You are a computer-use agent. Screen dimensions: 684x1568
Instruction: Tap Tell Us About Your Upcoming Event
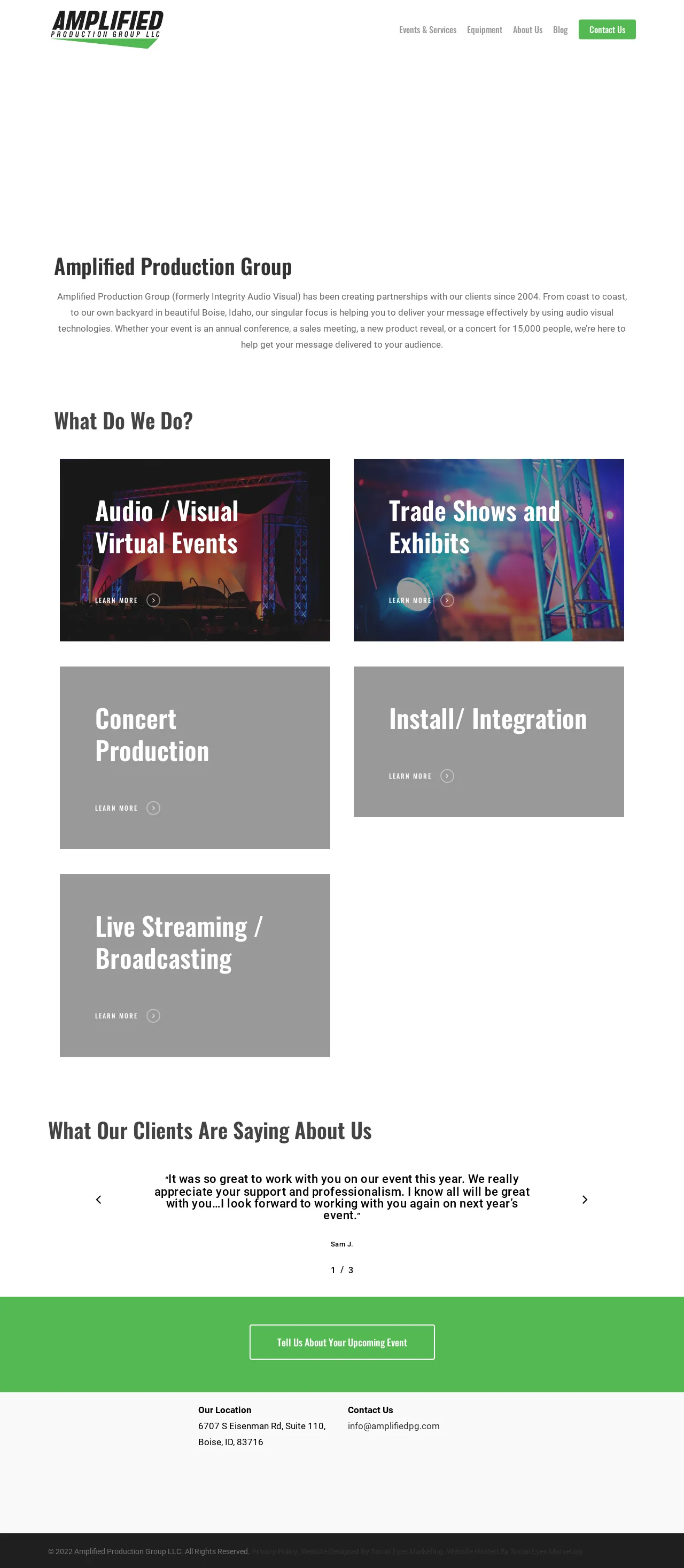click(343, 1342)
